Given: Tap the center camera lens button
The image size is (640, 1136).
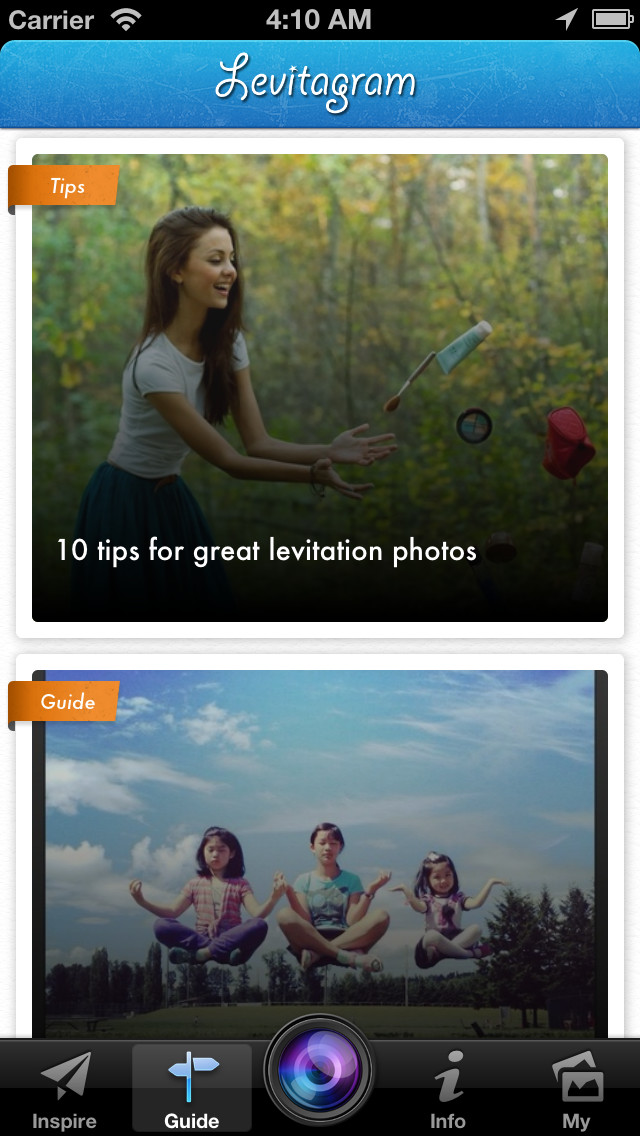Looking at the screenshot, I should click(x=319, y=1069).
